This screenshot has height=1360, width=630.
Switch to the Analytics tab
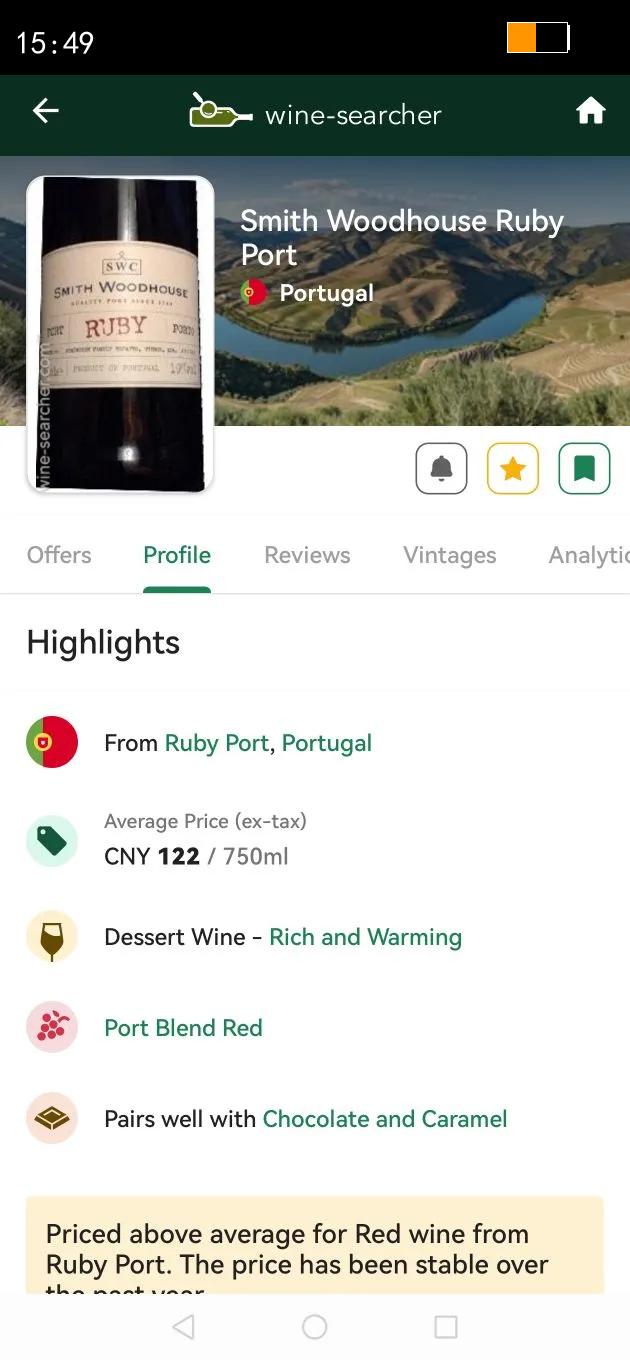588,555
